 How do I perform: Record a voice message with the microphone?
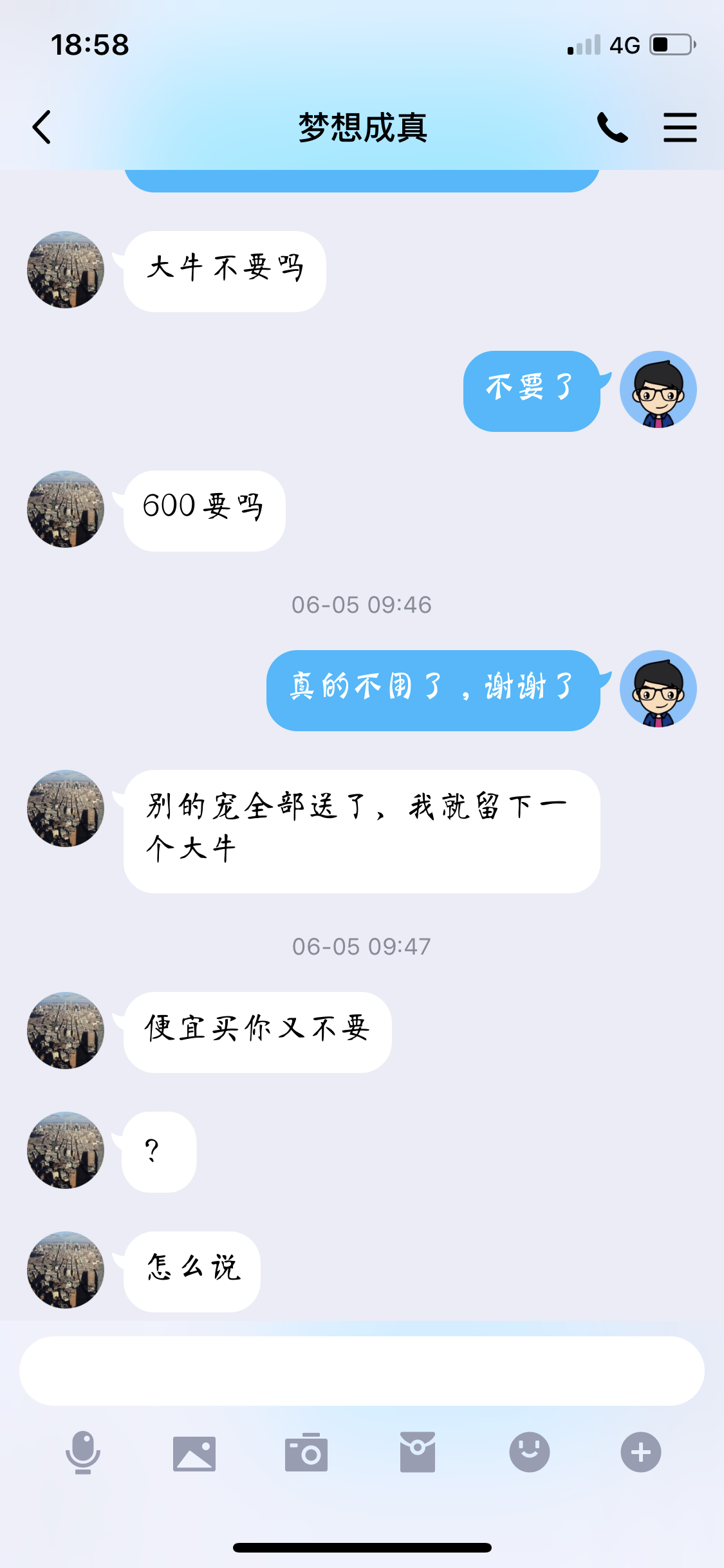click(83, 1452)
